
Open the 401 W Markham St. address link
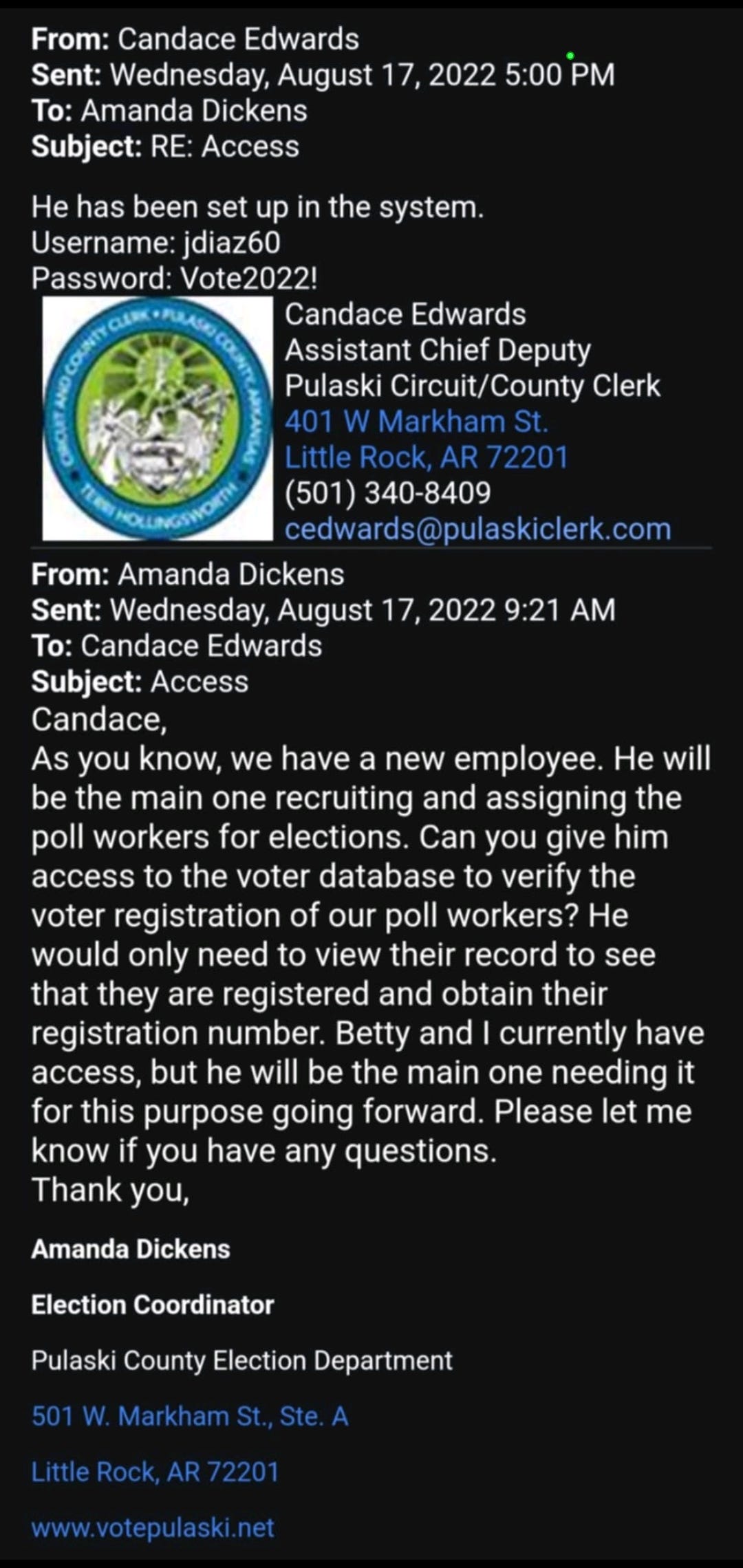click(416, 422)
